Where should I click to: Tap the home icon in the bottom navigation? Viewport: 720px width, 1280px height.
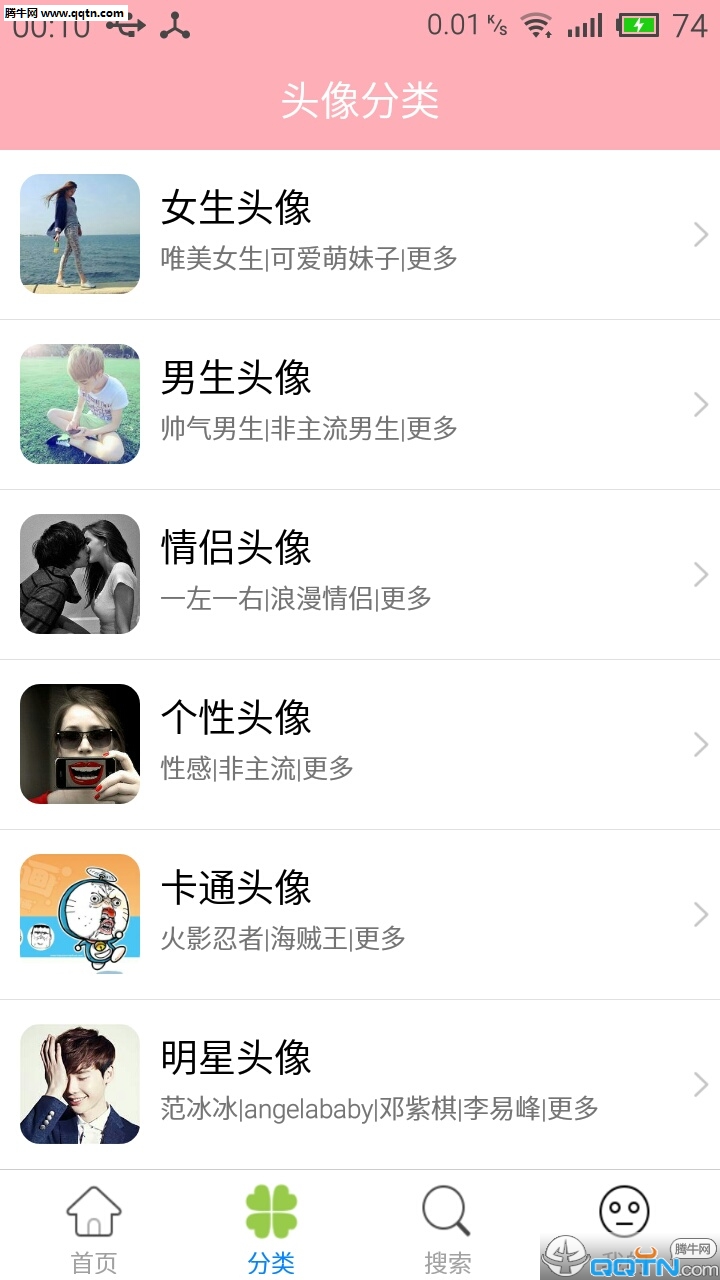click(93, 1212)
